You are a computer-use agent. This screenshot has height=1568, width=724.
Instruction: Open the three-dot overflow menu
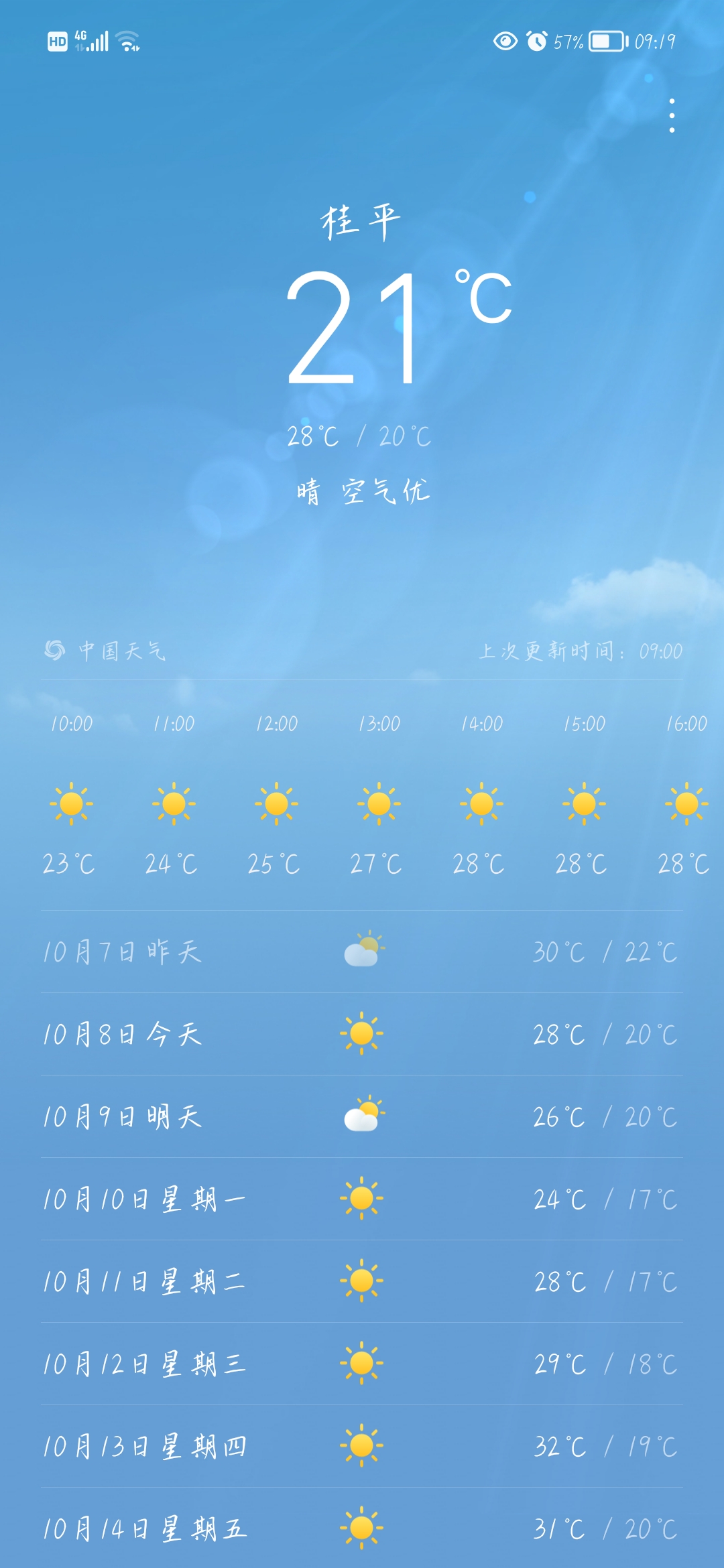673,116
